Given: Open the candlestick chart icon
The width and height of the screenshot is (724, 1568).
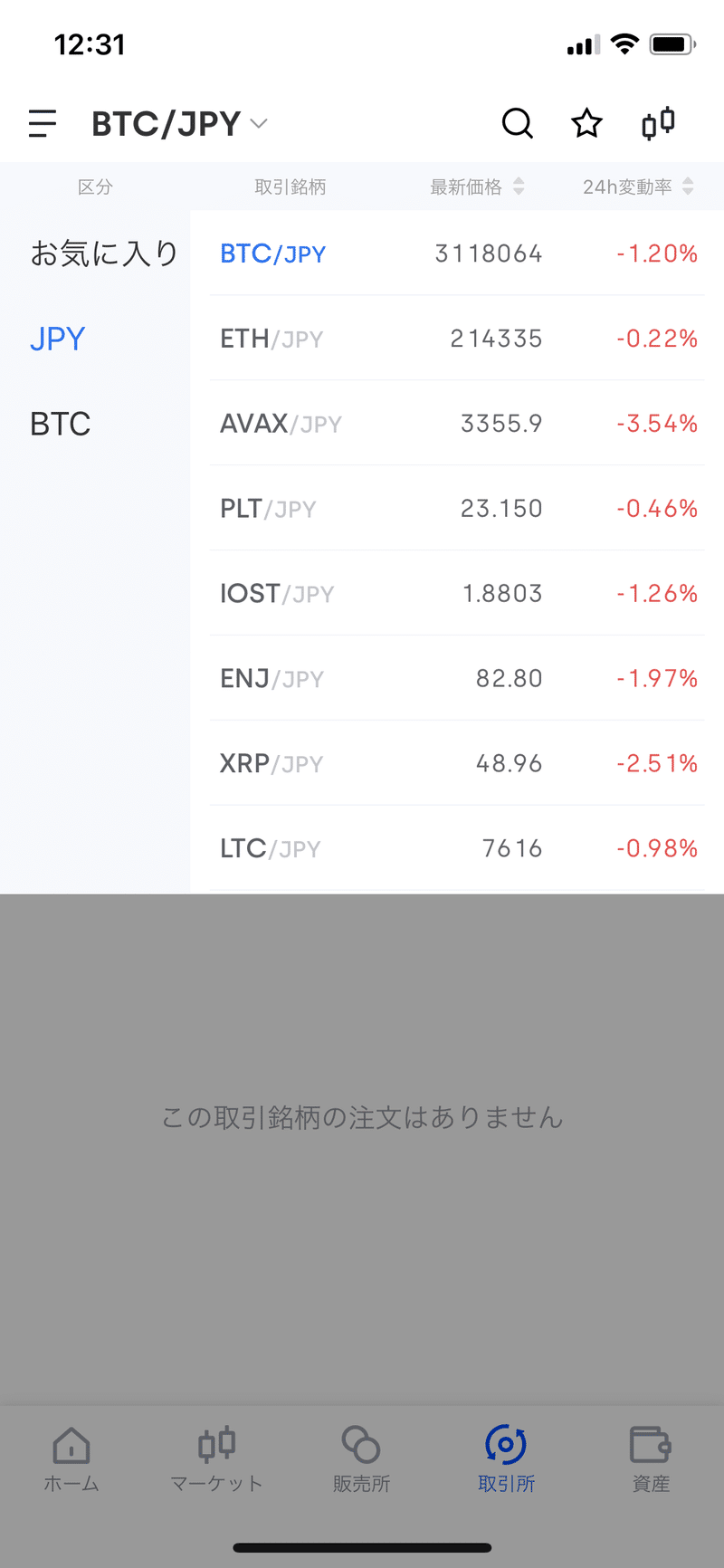Looking at the screenshot, I should (x=659, y=123).
